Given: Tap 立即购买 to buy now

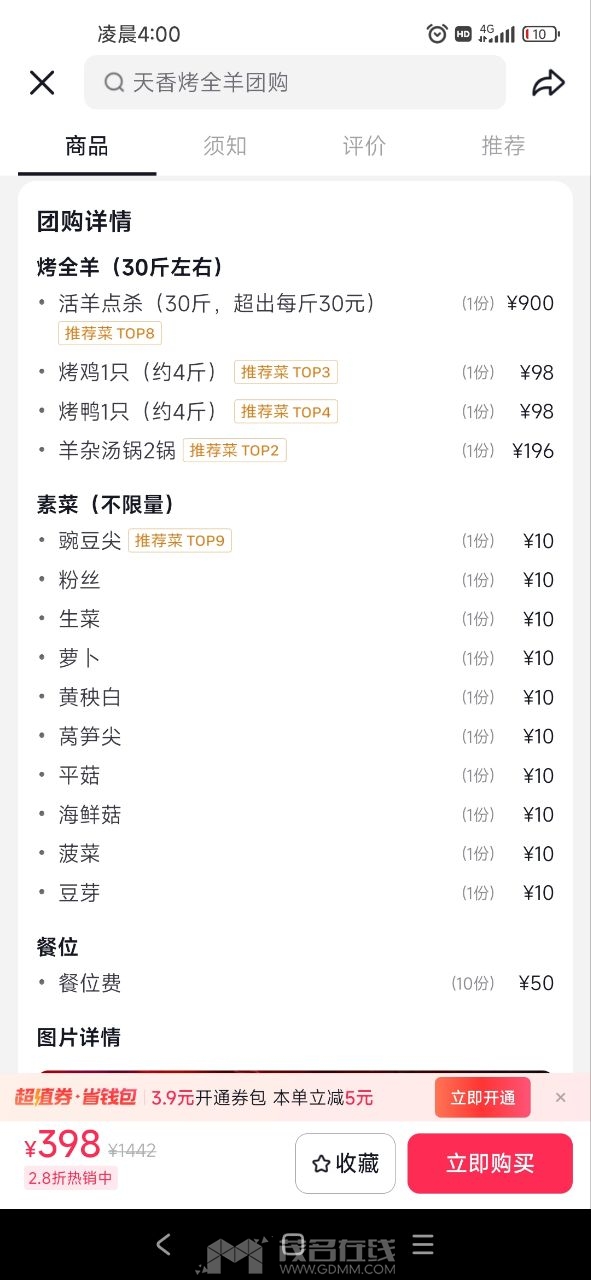Looking at the screenshot, I should click(x=490, y=1163).
